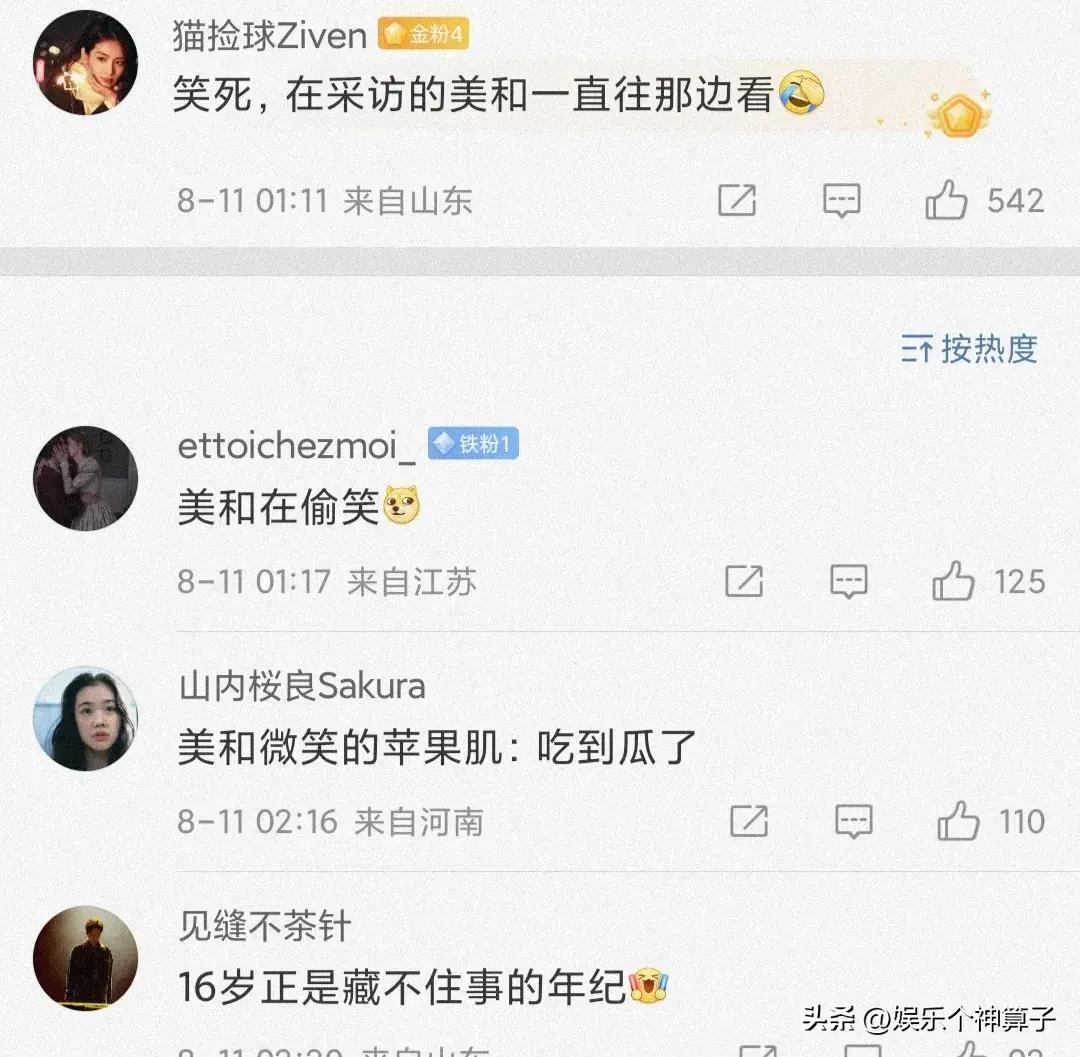Open ettoichezmoi_'s avatar
Viewport: 1080px width, 1057px height.
pyautogui.click(x=85, y=478)
